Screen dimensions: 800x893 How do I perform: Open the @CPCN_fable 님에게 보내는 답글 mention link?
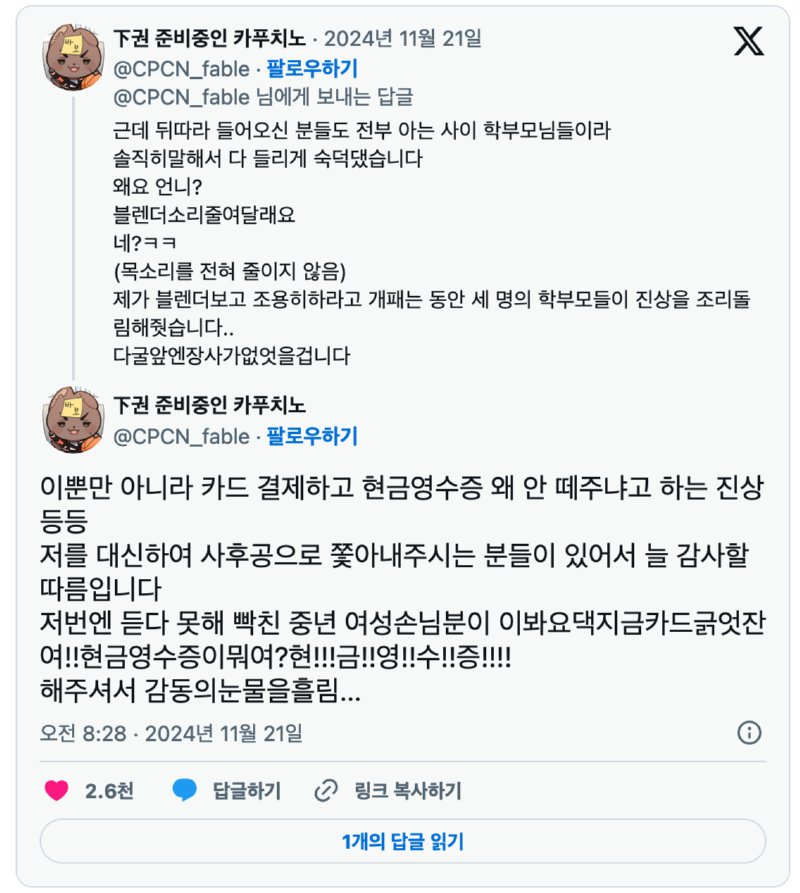[x=179, y=97]
